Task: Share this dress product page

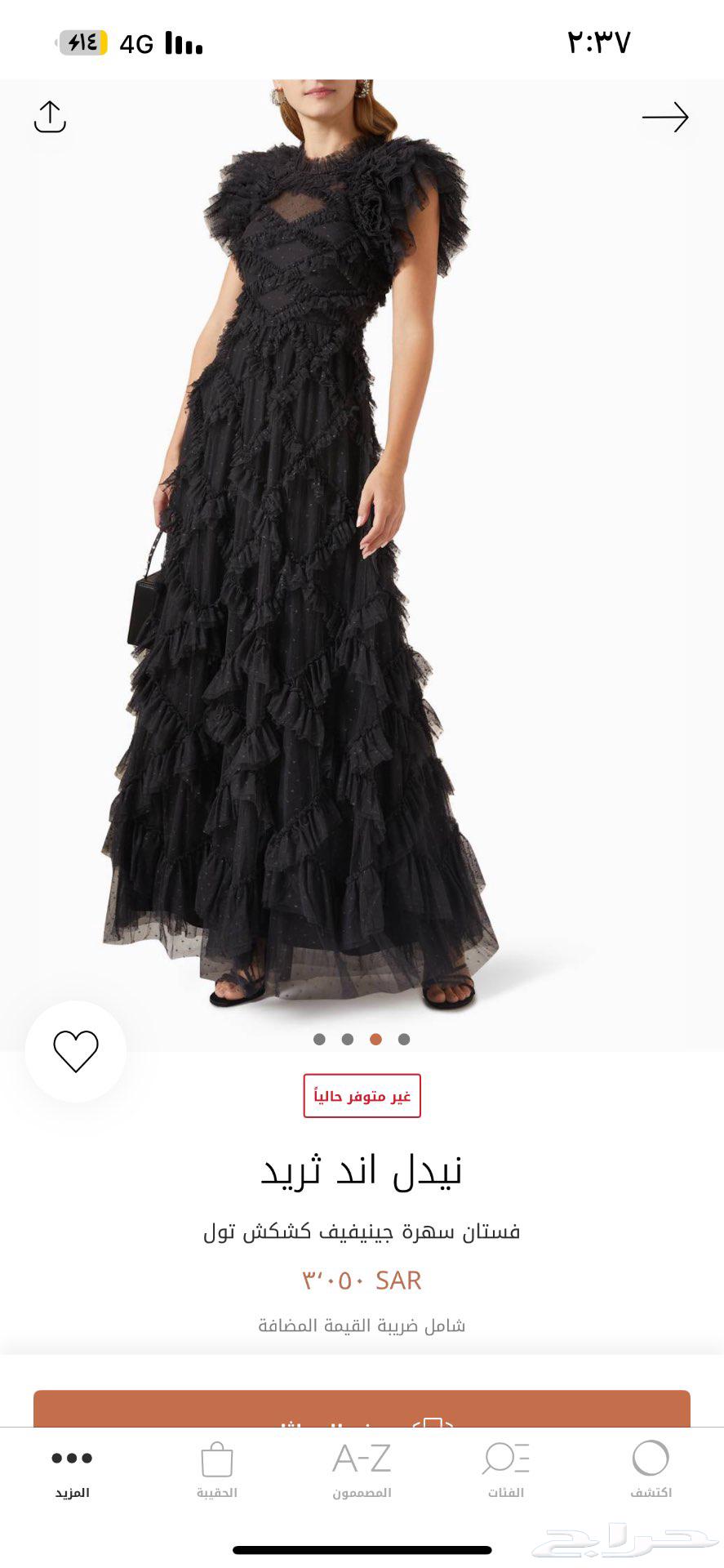Action: pos(50,117)
